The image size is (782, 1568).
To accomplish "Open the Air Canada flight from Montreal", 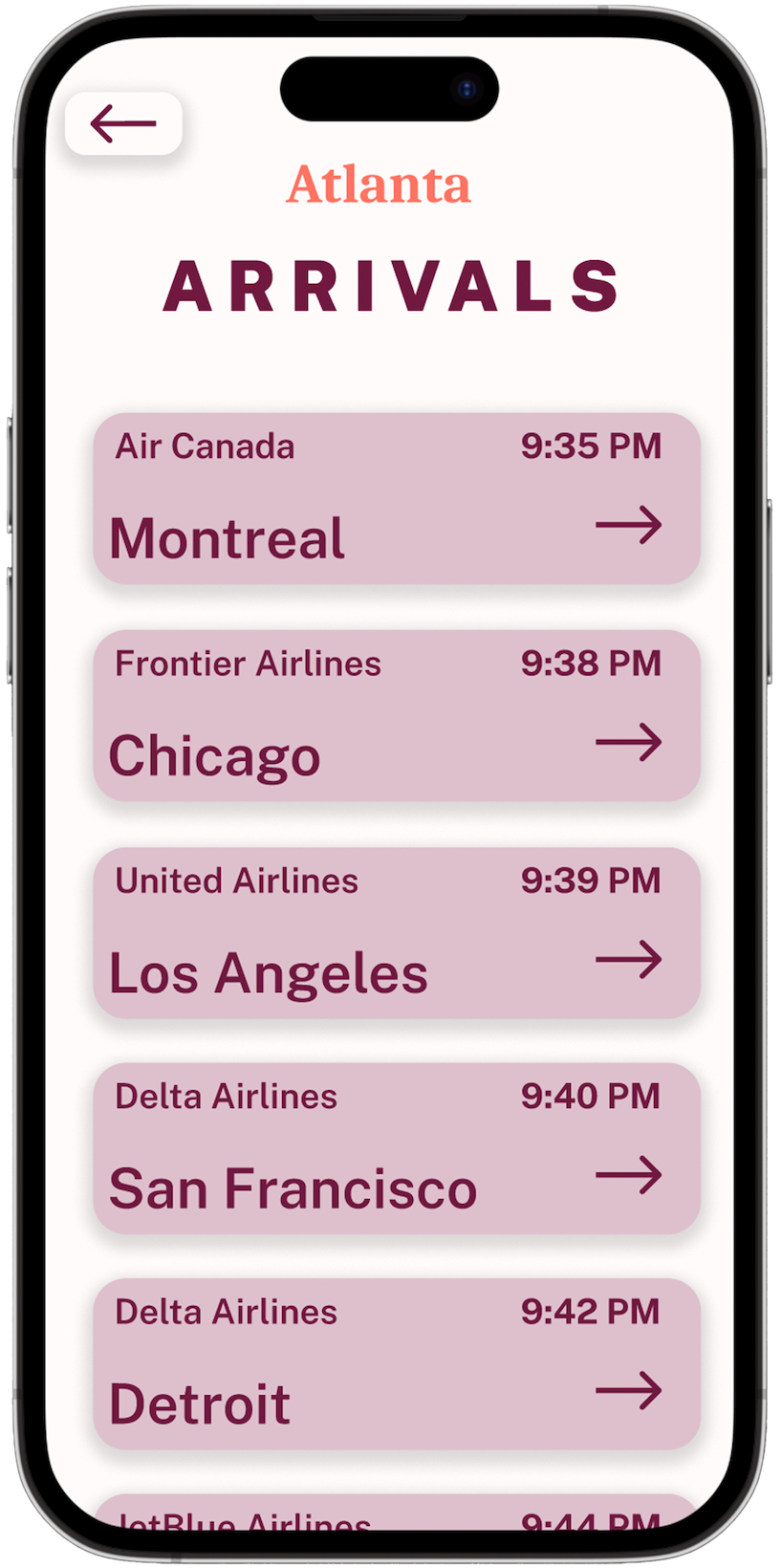I will point(397,498).
